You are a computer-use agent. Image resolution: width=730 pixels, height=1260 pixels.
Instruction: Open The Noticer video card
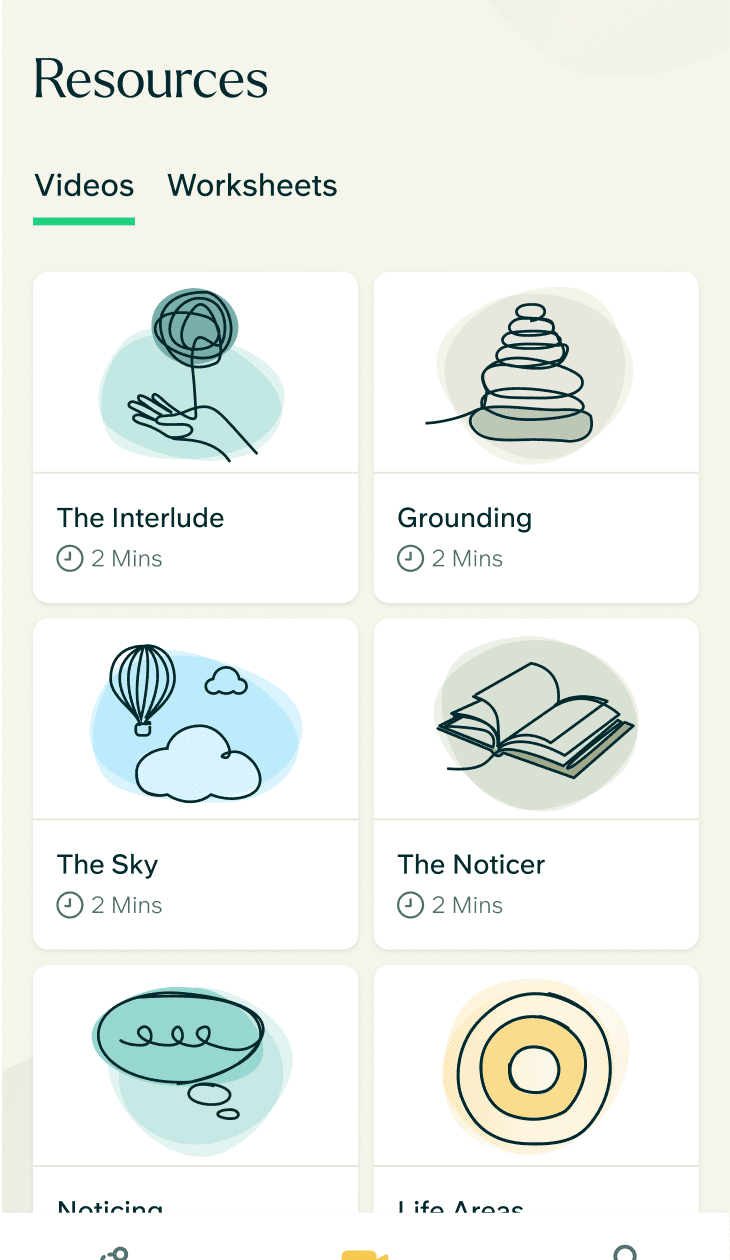536,784
